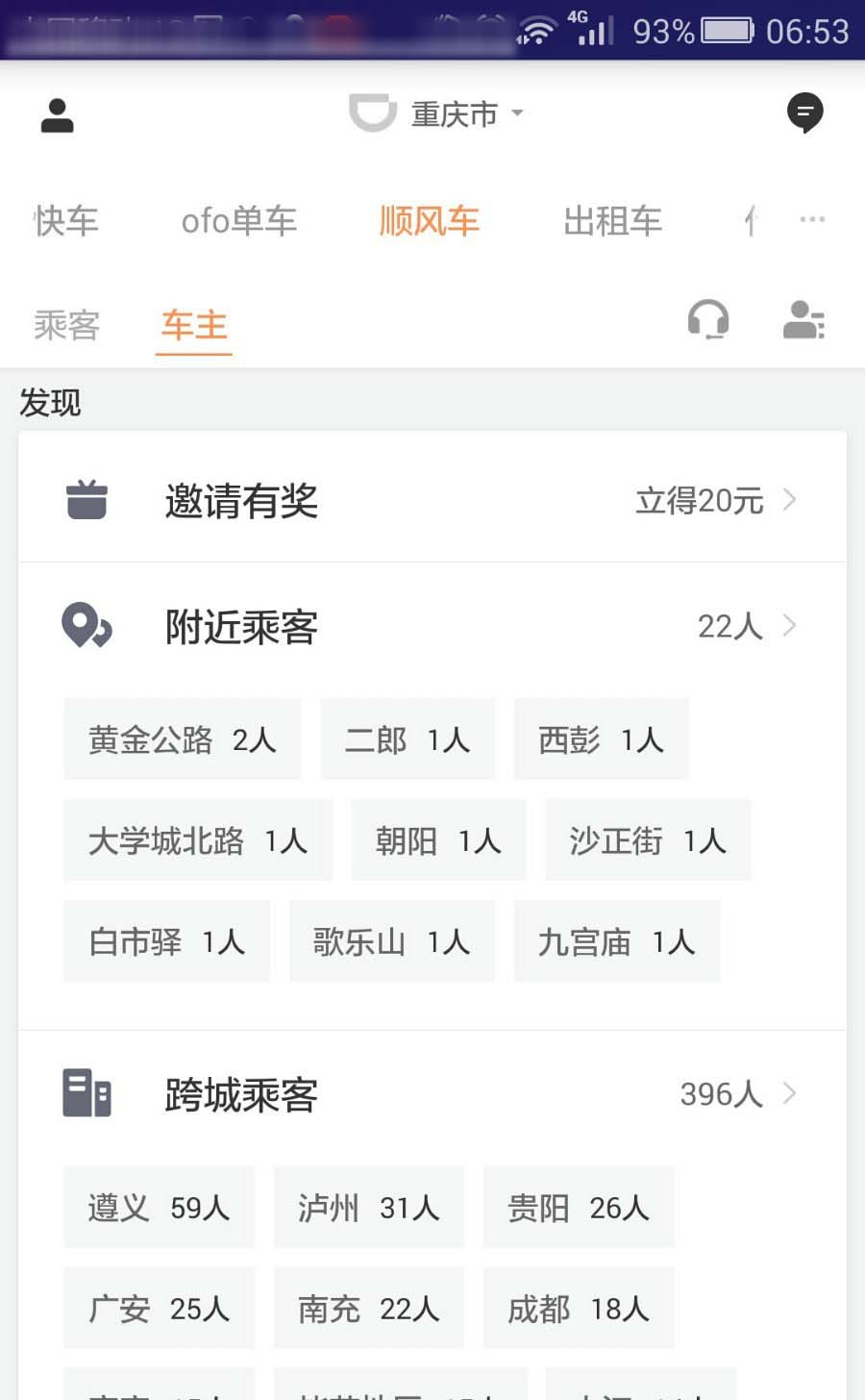Click the location pin icon beside 附近乘客
The image size is (865, 1400).
86,626
